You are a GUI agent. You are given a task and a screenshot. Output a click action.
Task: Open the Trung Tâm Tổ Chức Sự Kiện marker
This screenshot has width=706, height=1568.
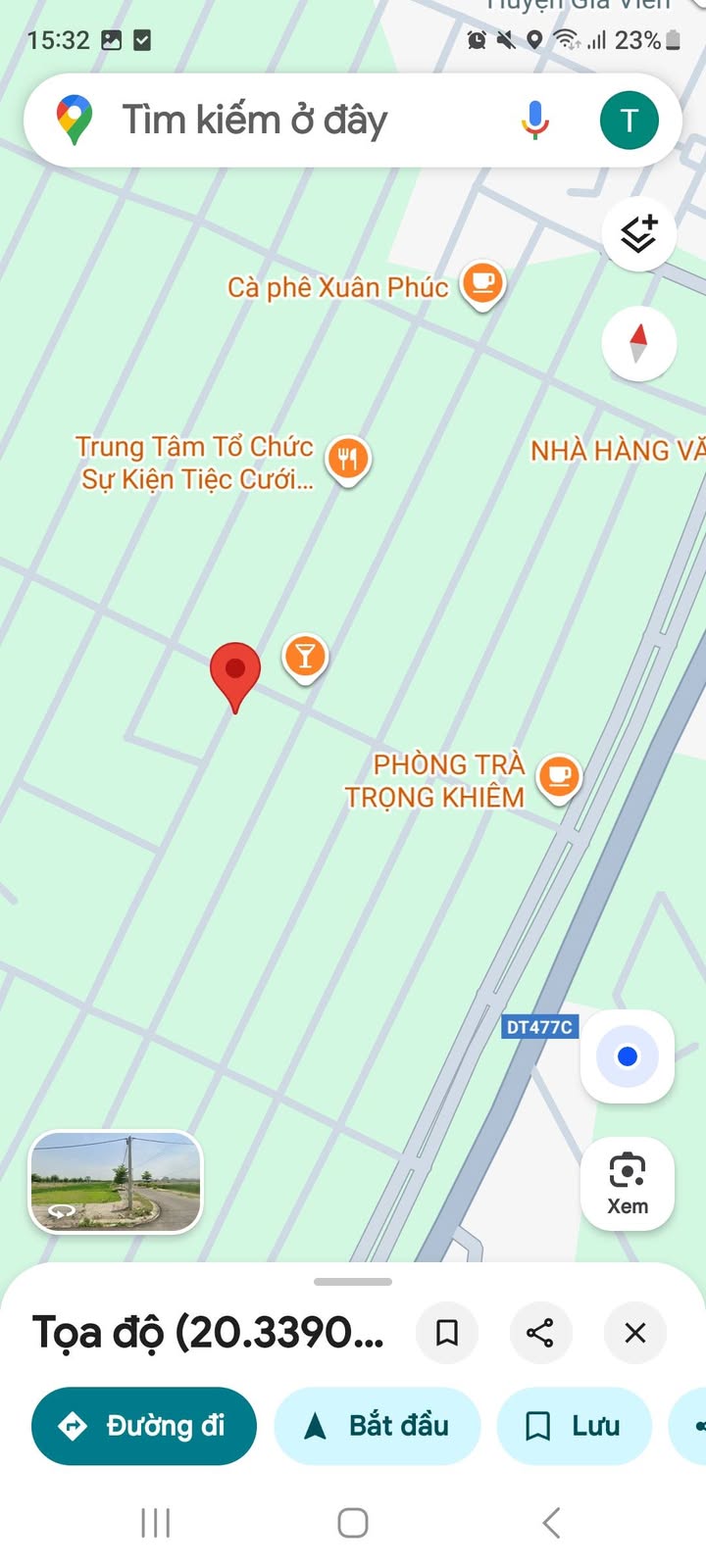[x=348, y=460]
